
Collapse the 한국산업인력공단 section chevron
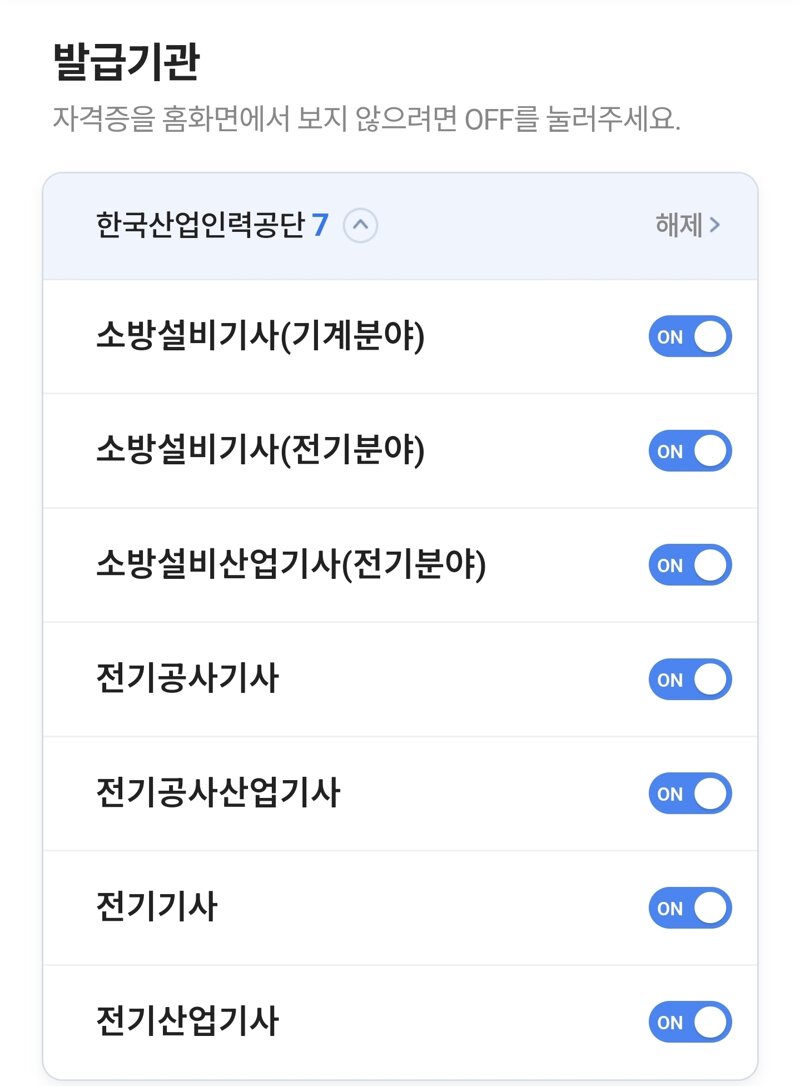pyautogui.click(x=361, y=226)
